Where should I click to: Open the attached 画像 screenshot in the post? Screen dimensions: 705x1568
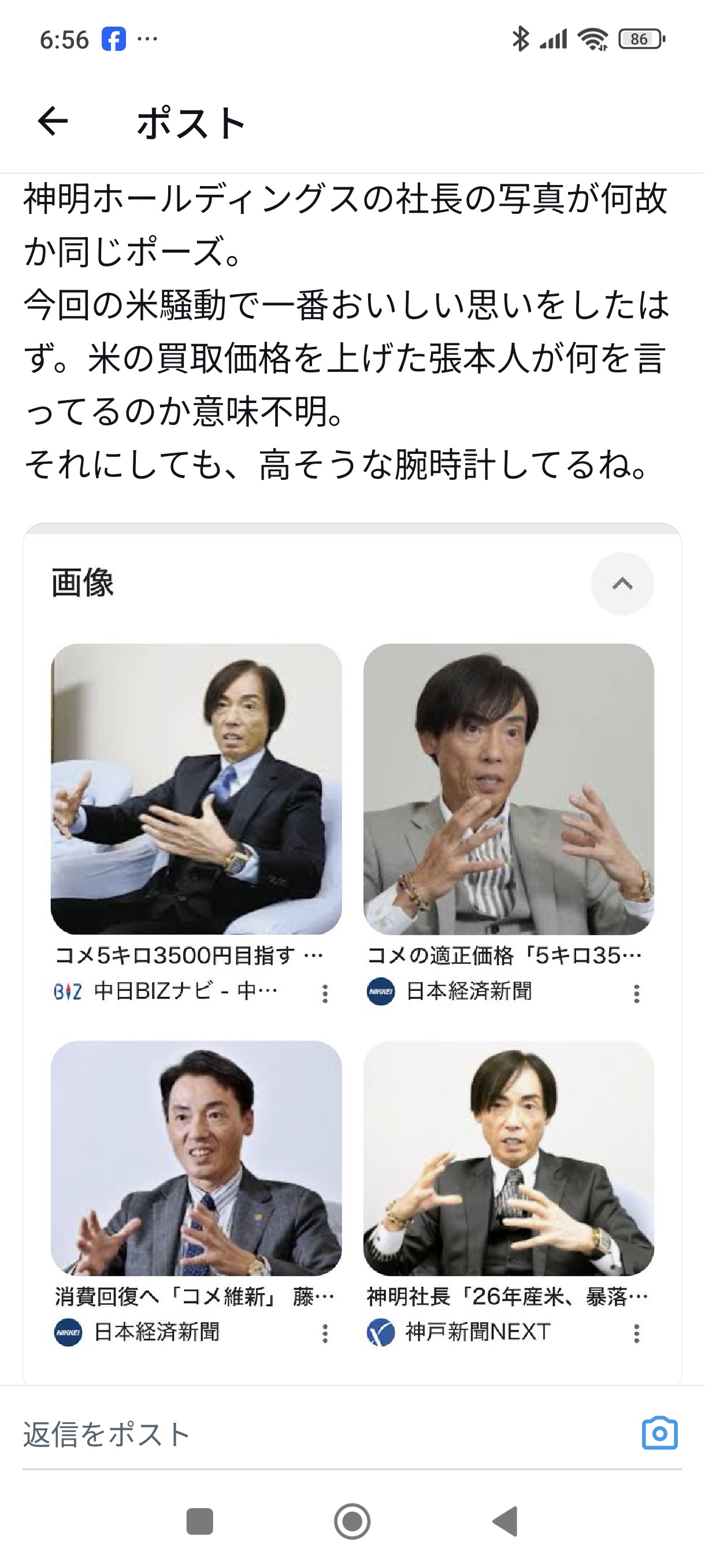pos(352,949)
